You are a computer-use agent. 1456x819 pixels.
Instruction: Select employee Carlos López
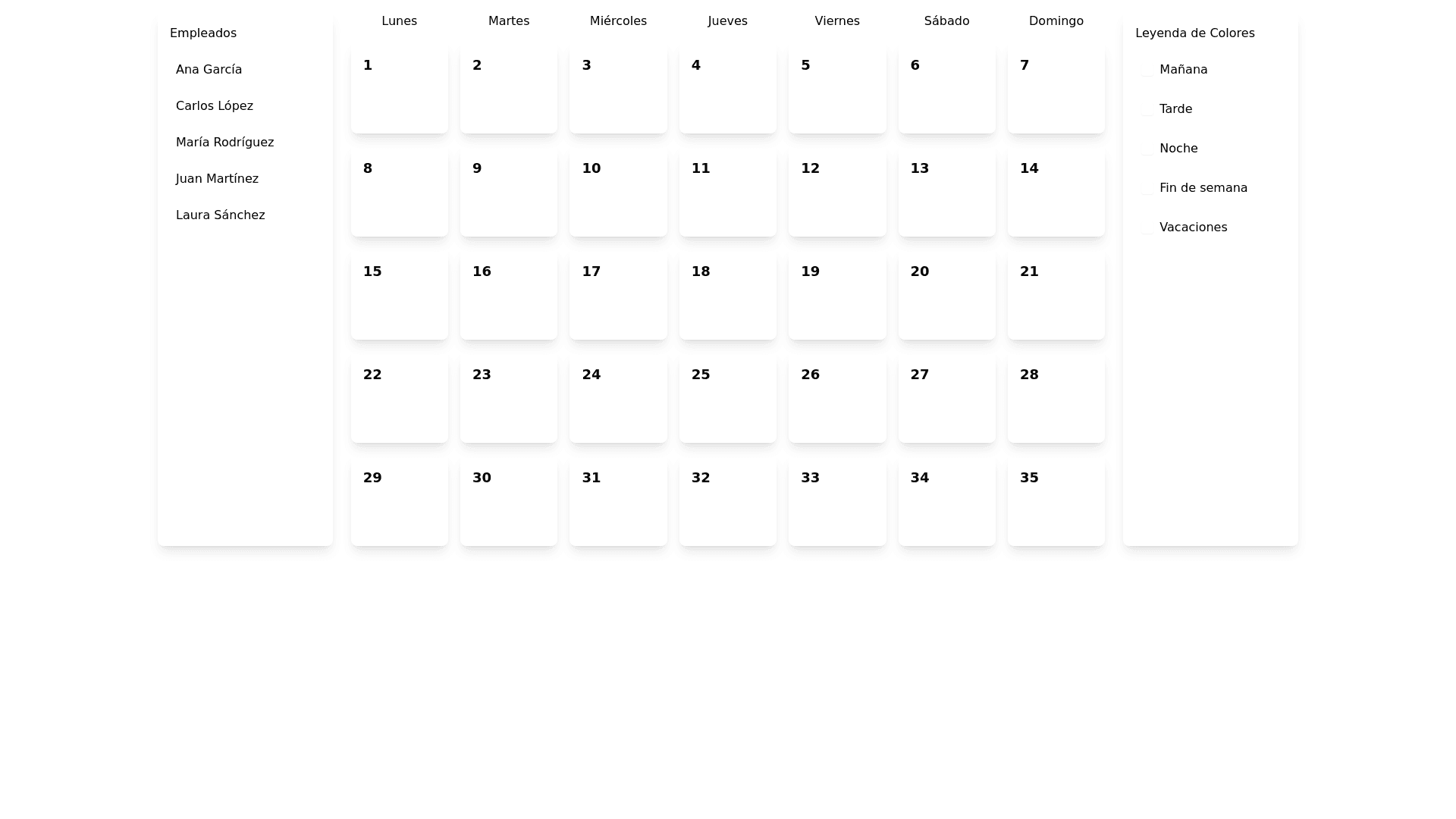[214, 106]
